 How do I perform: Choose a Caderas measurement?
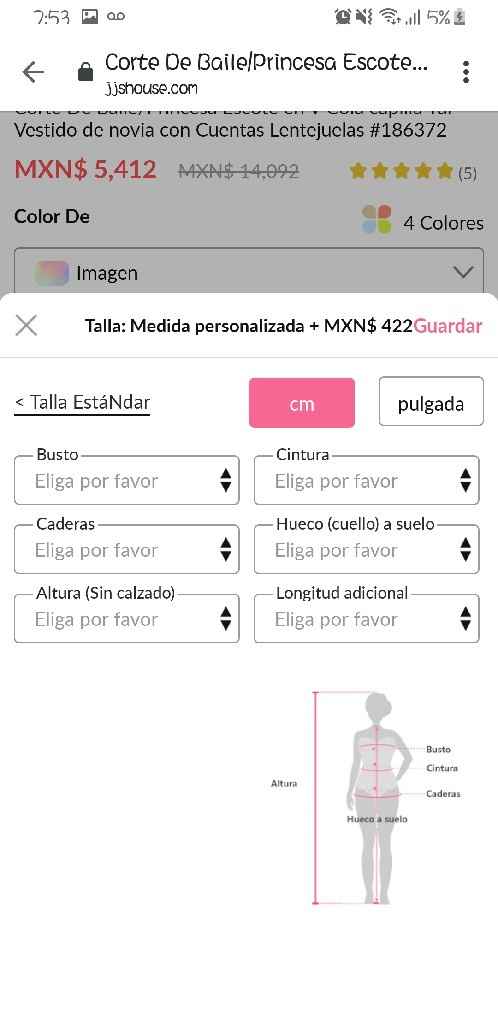(x=127, y=550)
